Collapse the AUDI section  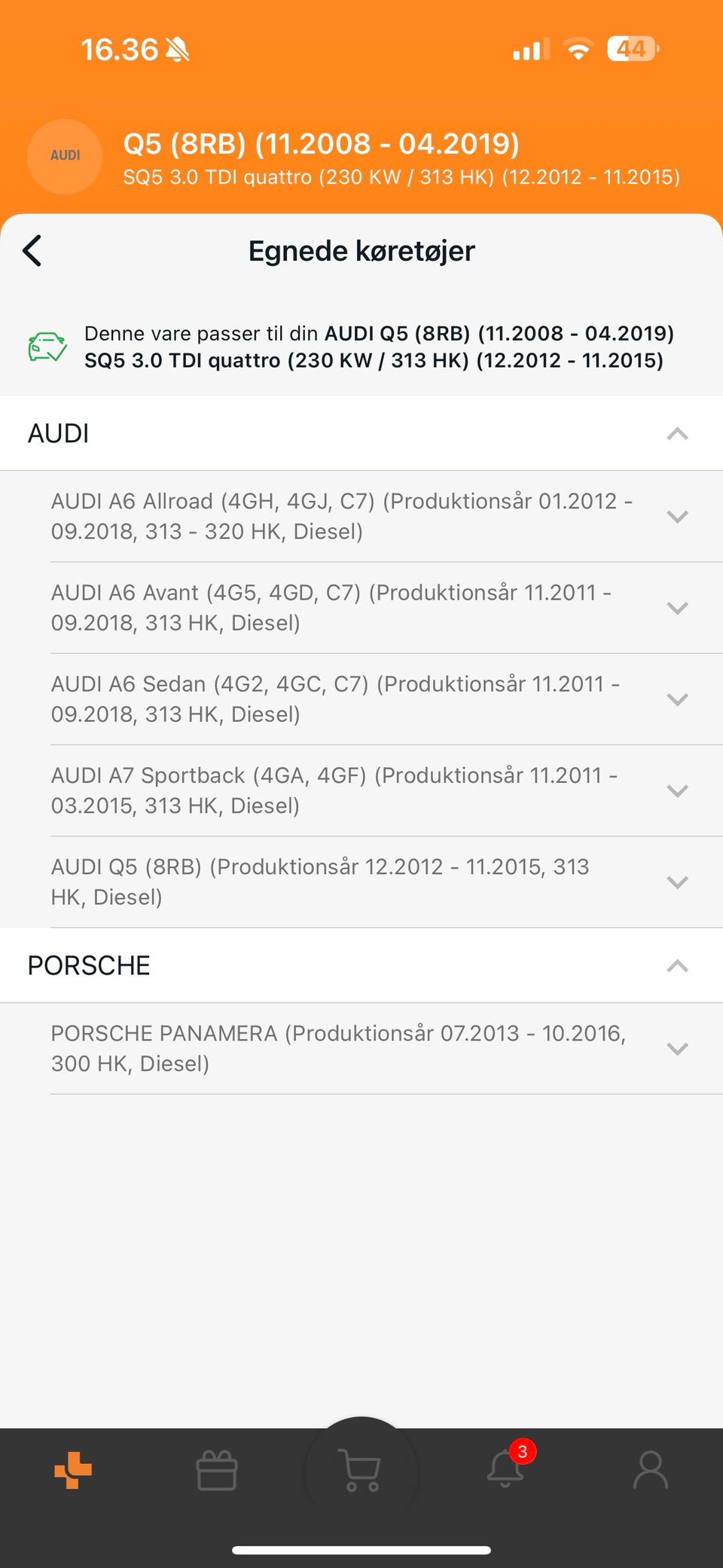point(677,434)
